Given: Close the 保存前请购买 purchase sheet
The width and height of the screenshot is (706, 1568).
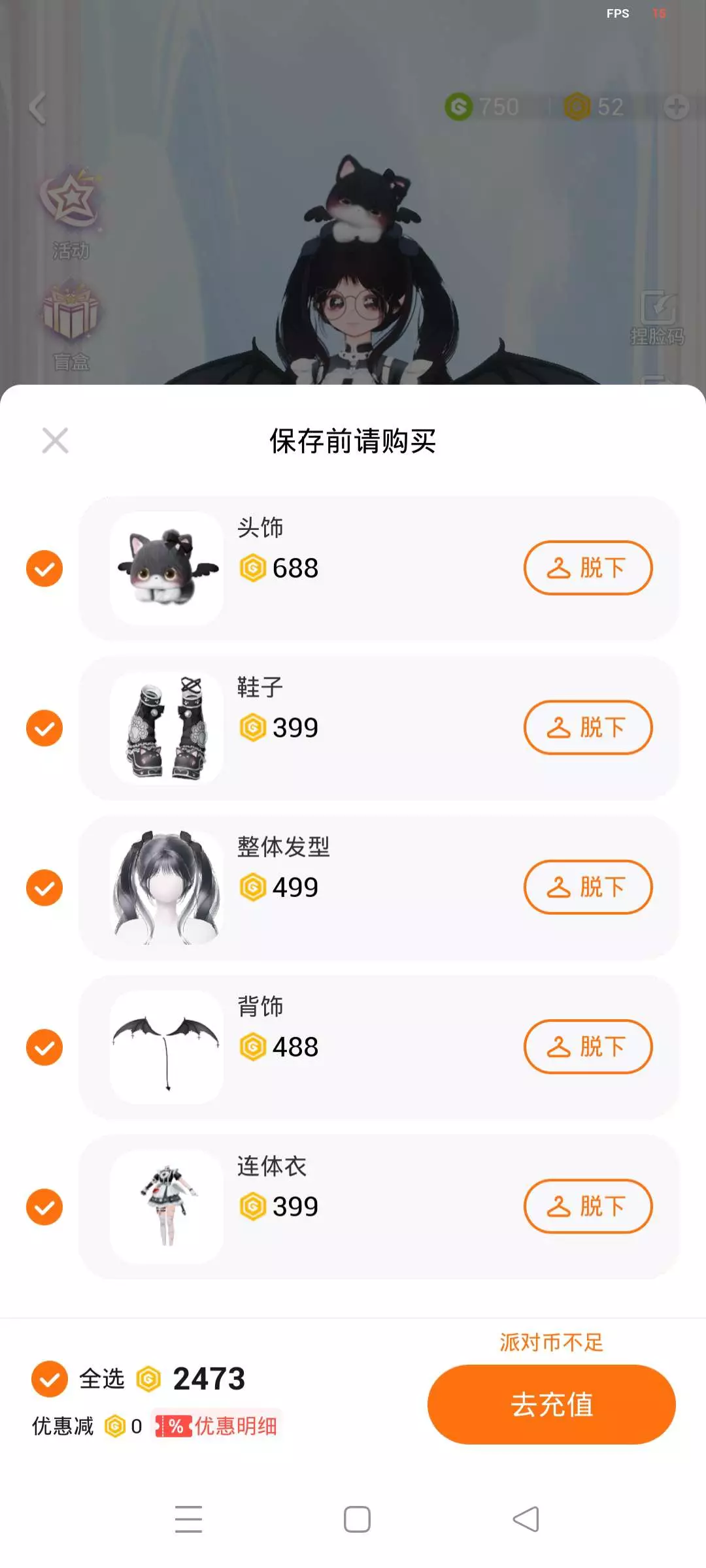Looking at the screenshot, I should point(55,441).
